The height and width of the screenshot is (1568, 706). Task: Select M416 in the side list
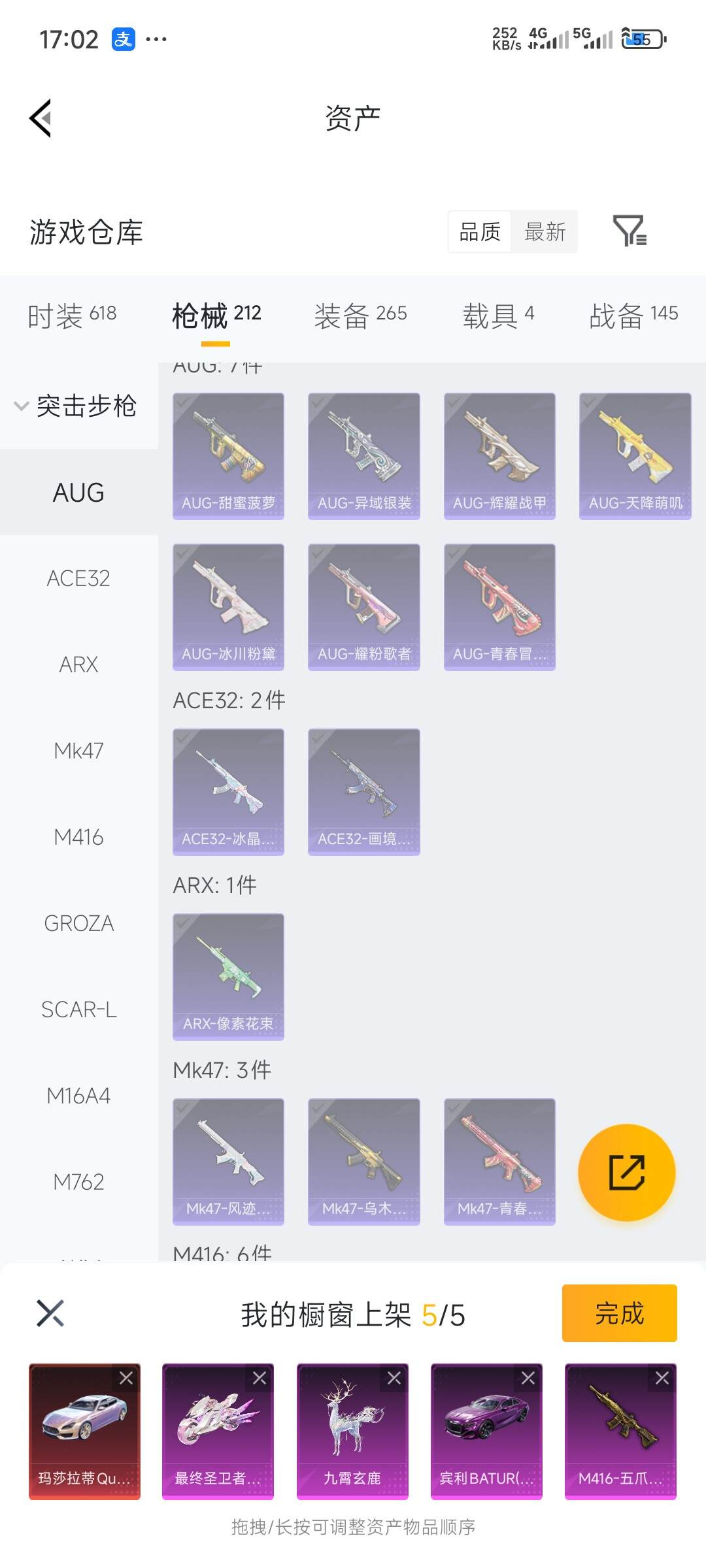point(78,837)
